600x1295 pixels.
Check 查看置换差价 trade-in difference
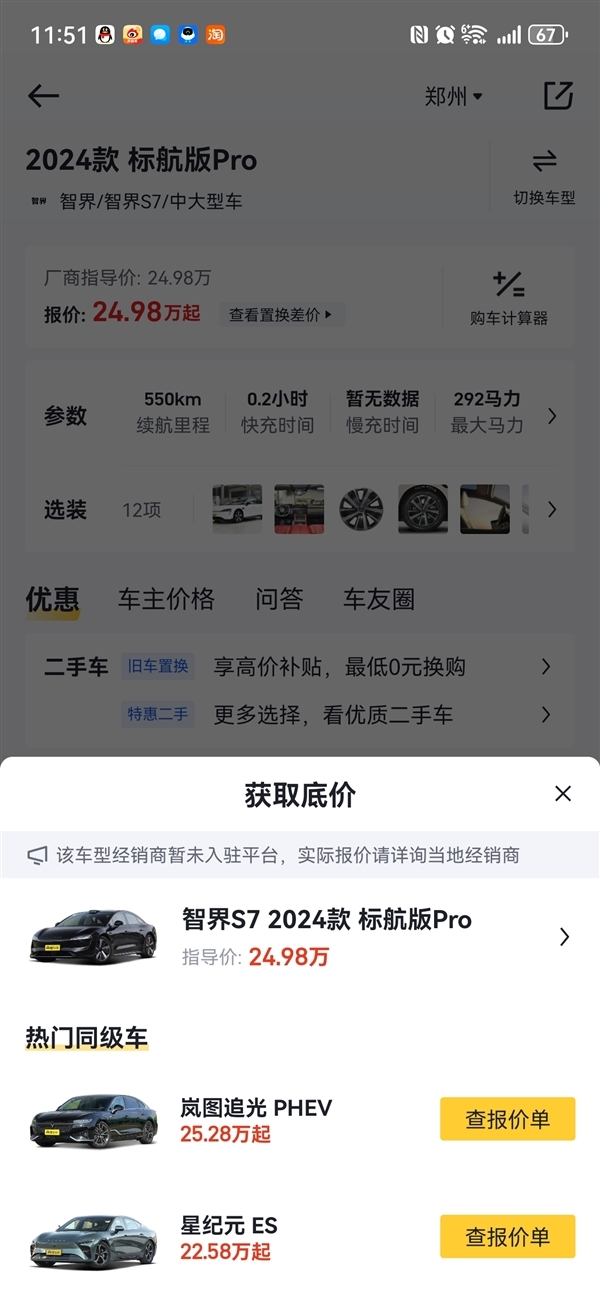(280, 314)
